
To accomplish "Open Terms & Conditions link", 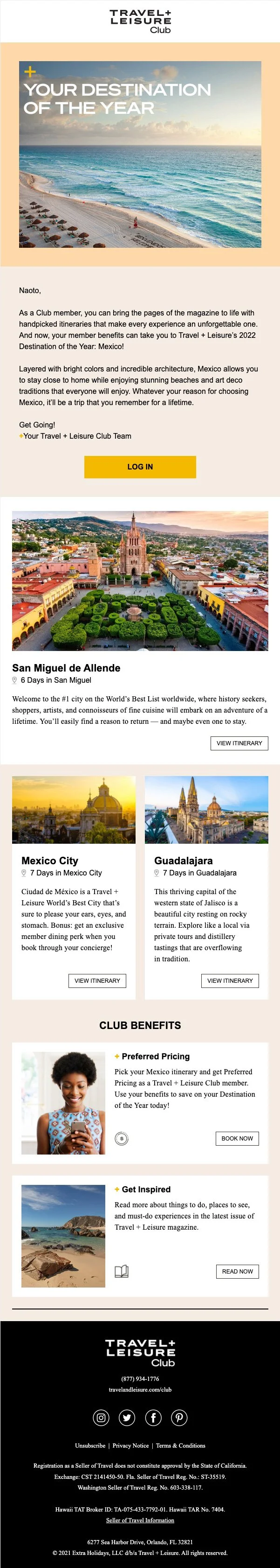I will (180, 1446).
